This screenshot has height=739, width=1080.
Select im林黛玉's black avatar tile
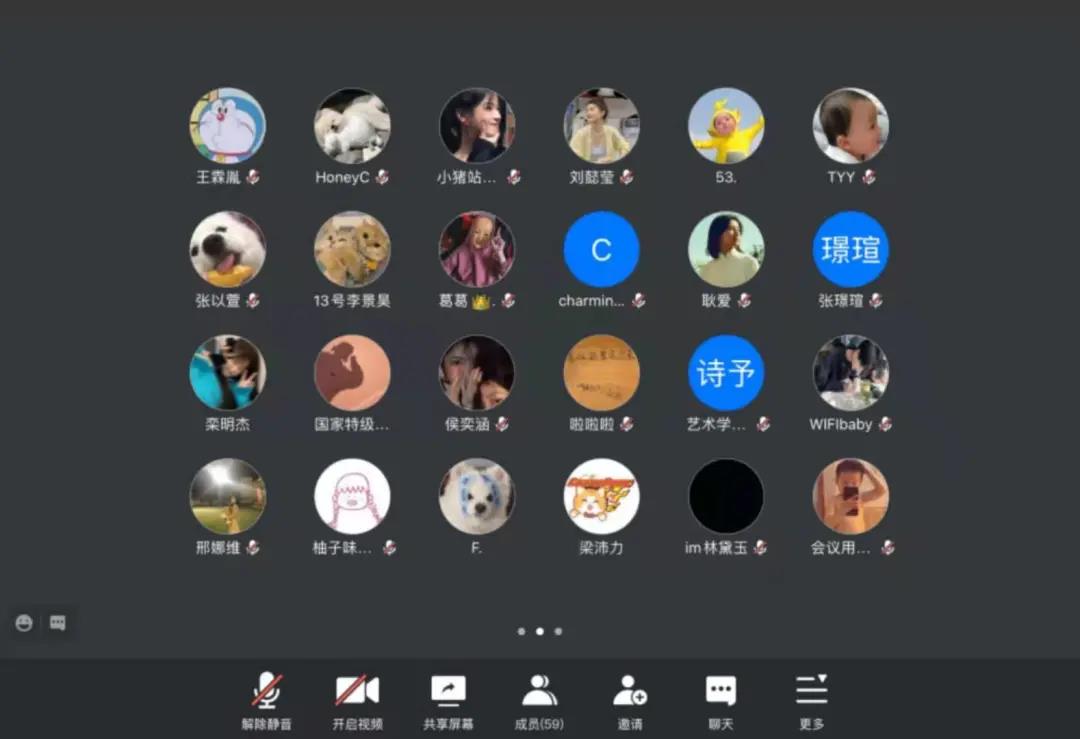[726, 496]
